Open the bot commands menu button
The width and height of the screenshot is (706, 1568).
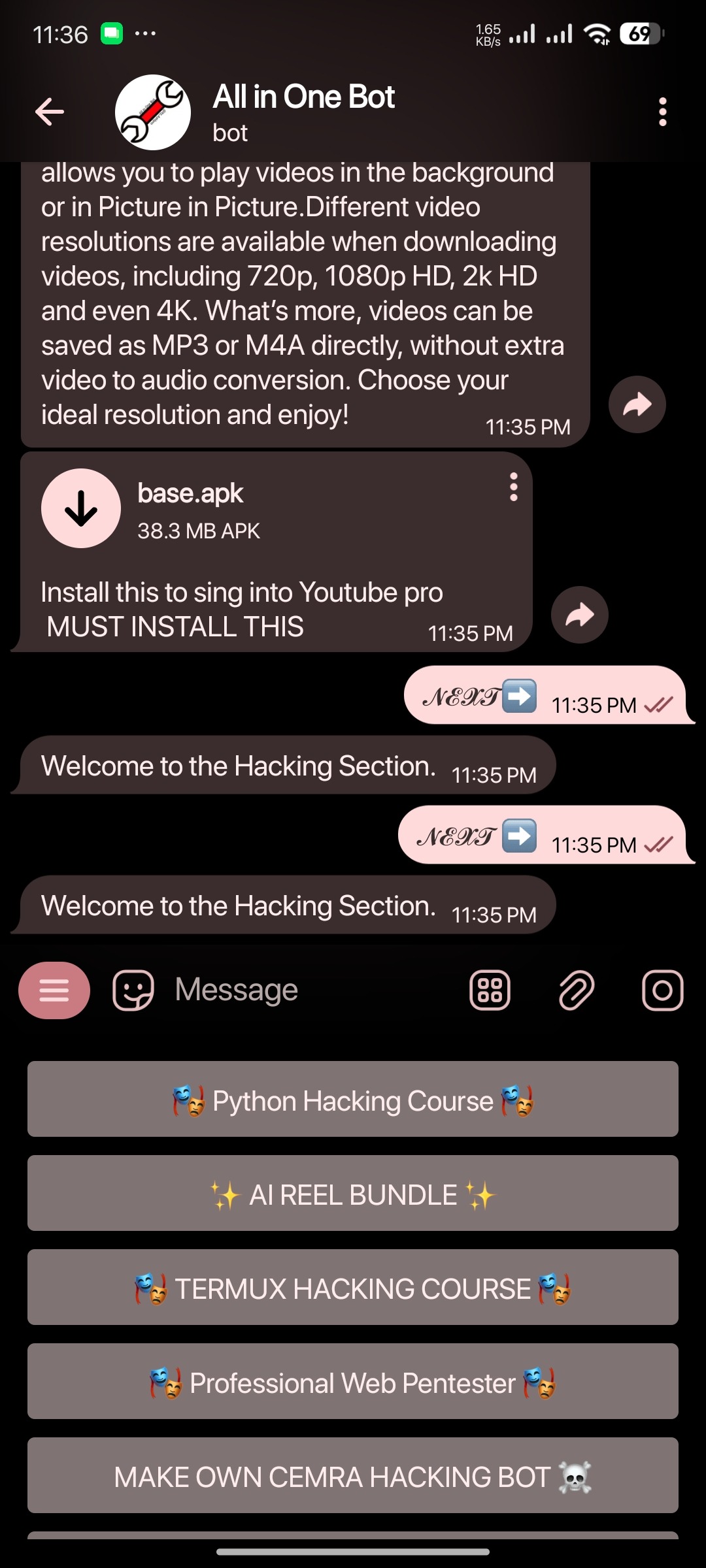[x=54, y=990]
